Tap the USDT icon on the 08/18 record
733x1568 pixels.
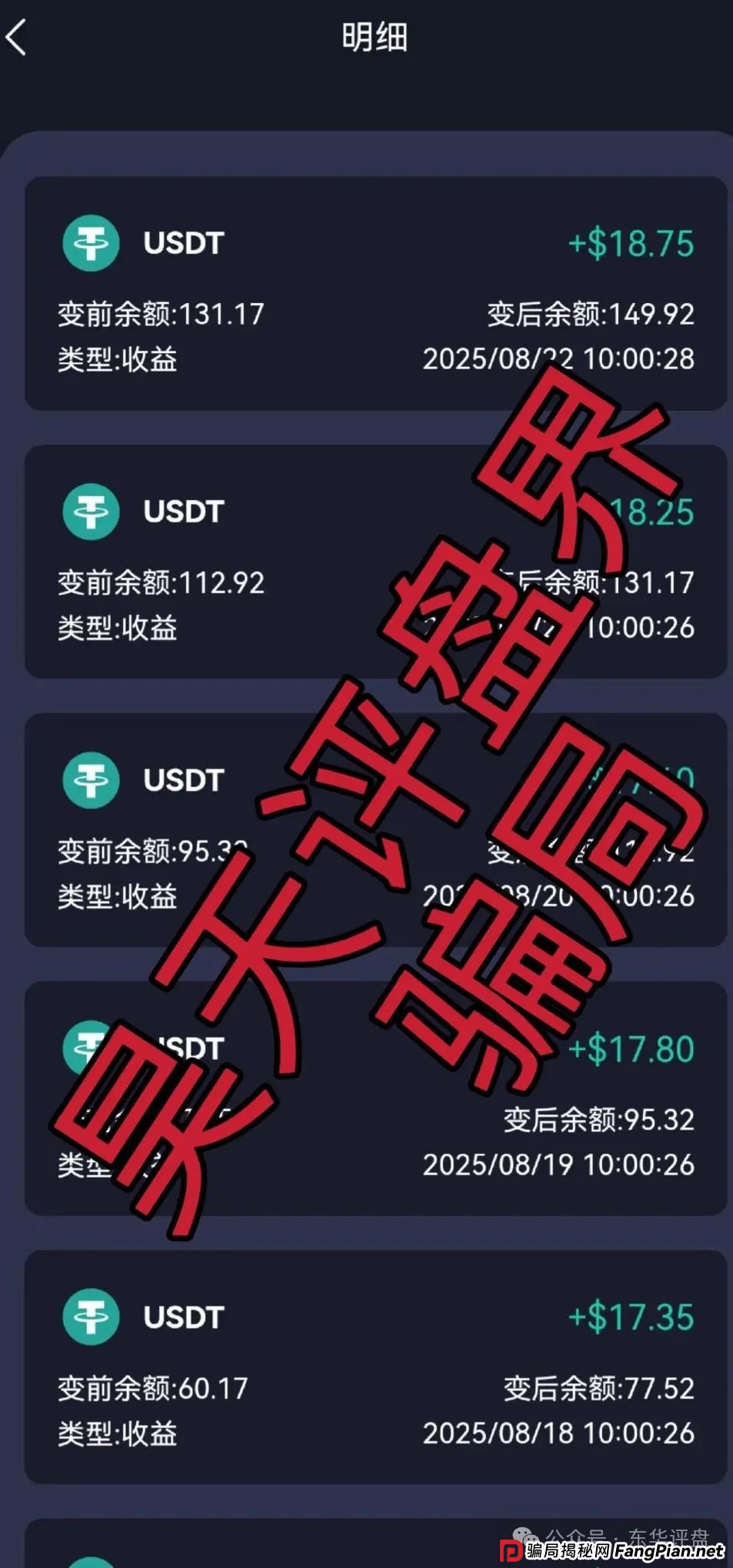(x=92, y=1317)
